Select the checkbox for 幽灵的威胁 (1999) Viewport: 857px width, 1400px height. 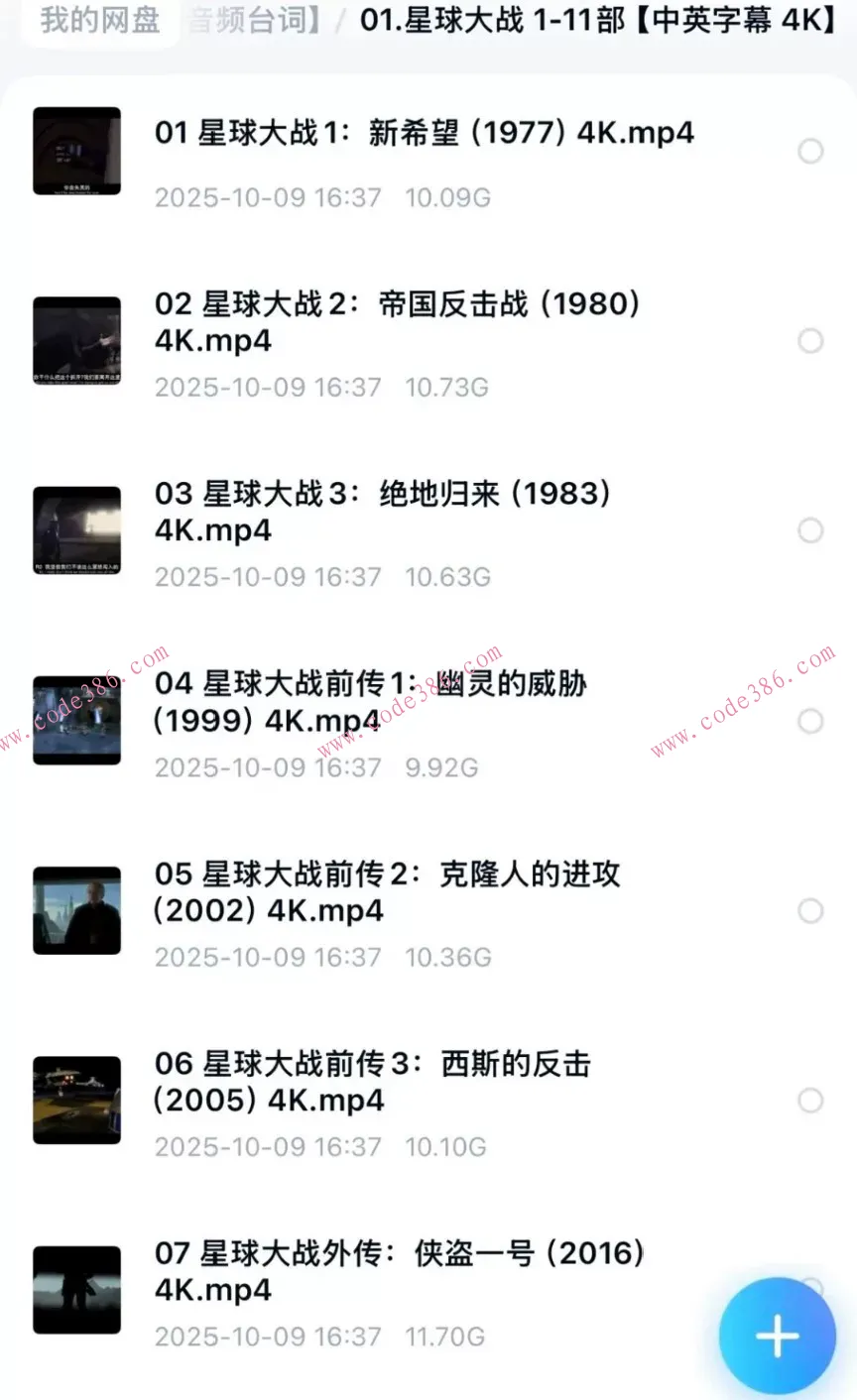pos(809,721)
